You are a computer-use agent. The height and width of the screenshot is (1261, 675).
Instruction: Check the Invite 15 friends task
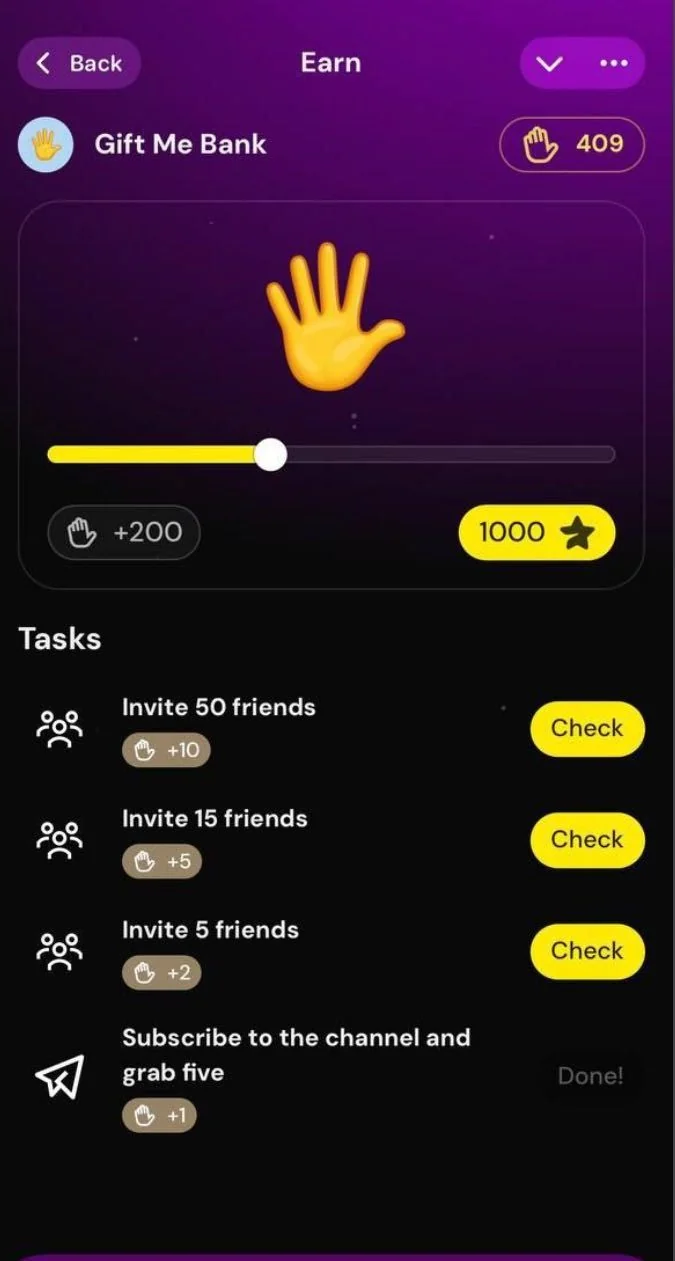point(587,839)
